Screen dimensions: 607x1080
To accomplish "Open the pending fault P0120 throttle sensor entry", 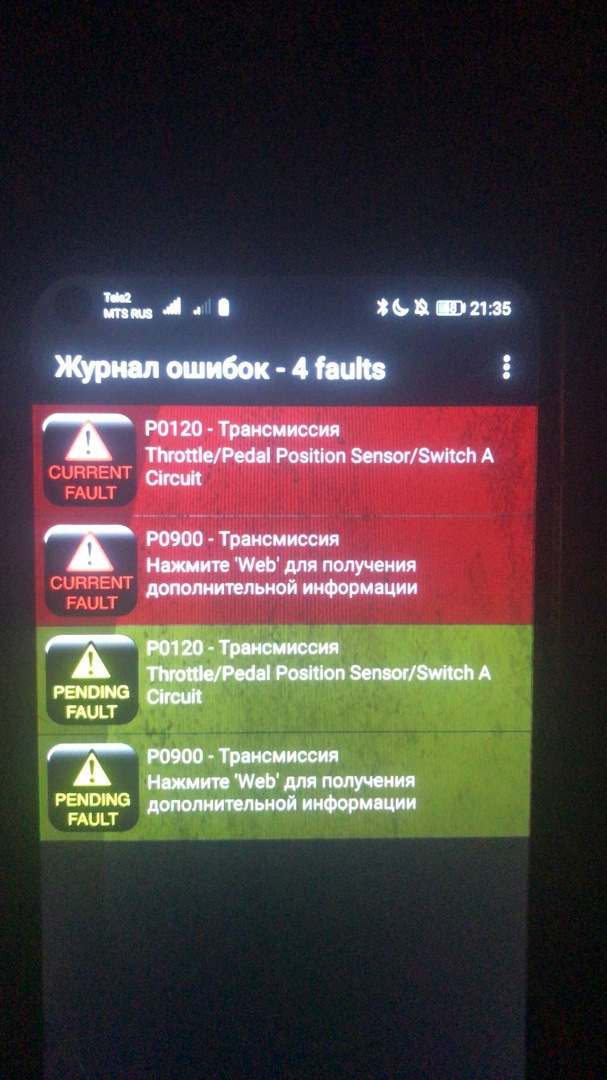I will pyautogui.click(x=320, y=672).
